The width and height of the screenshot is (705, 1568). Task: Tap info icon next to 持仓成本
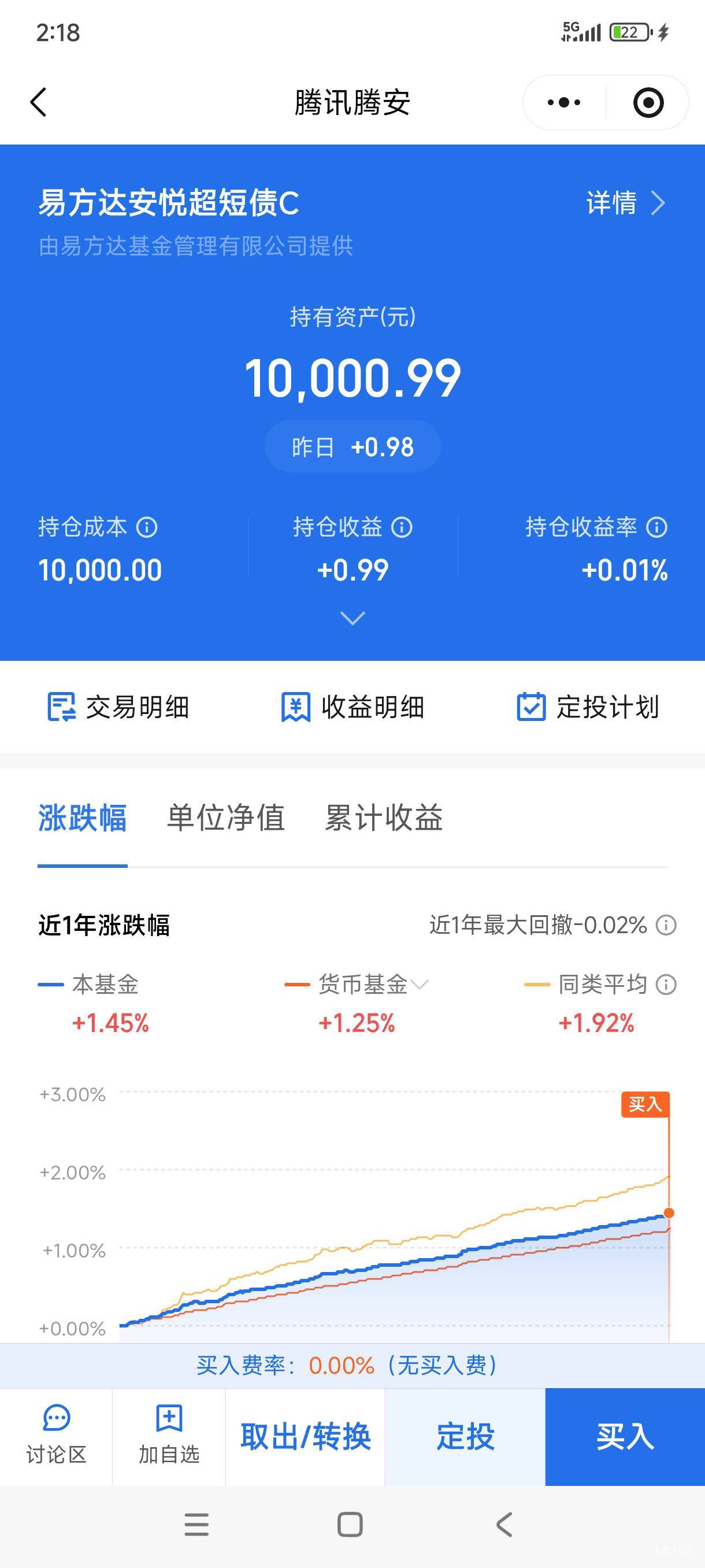(147, 527)
